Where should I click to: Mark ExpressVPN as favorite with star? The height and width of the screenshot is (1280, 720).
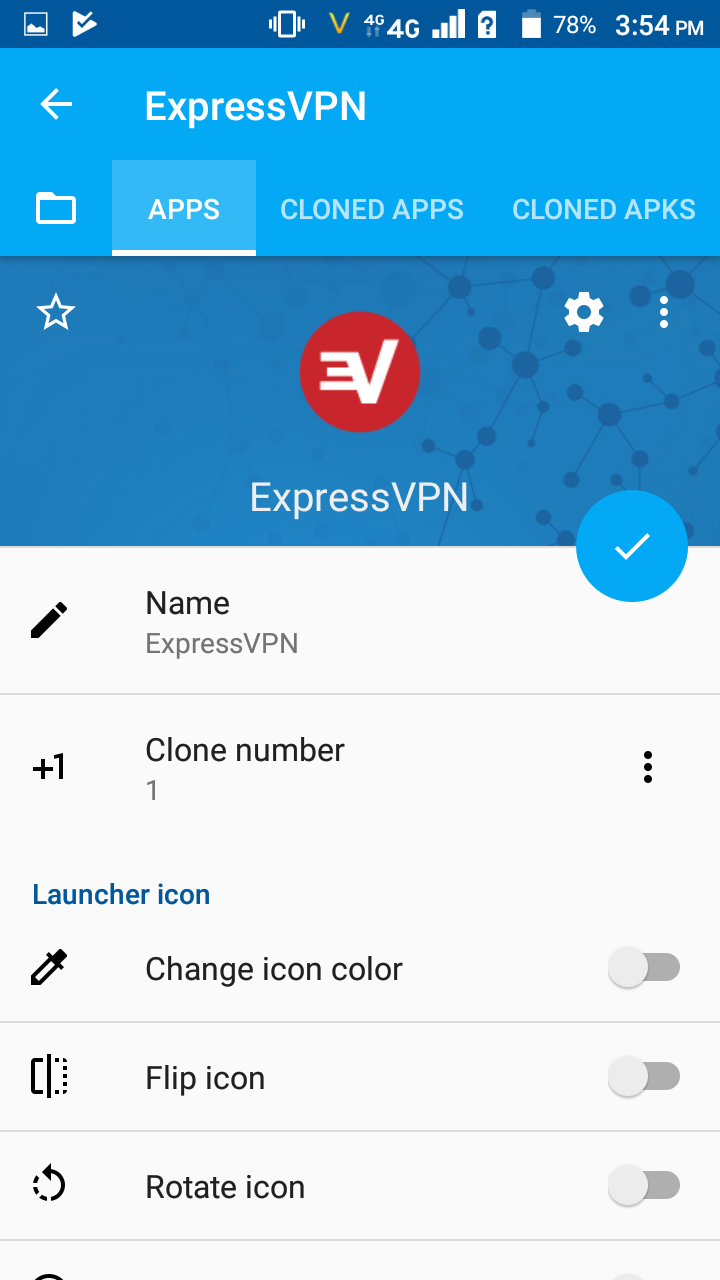[56, 313]
